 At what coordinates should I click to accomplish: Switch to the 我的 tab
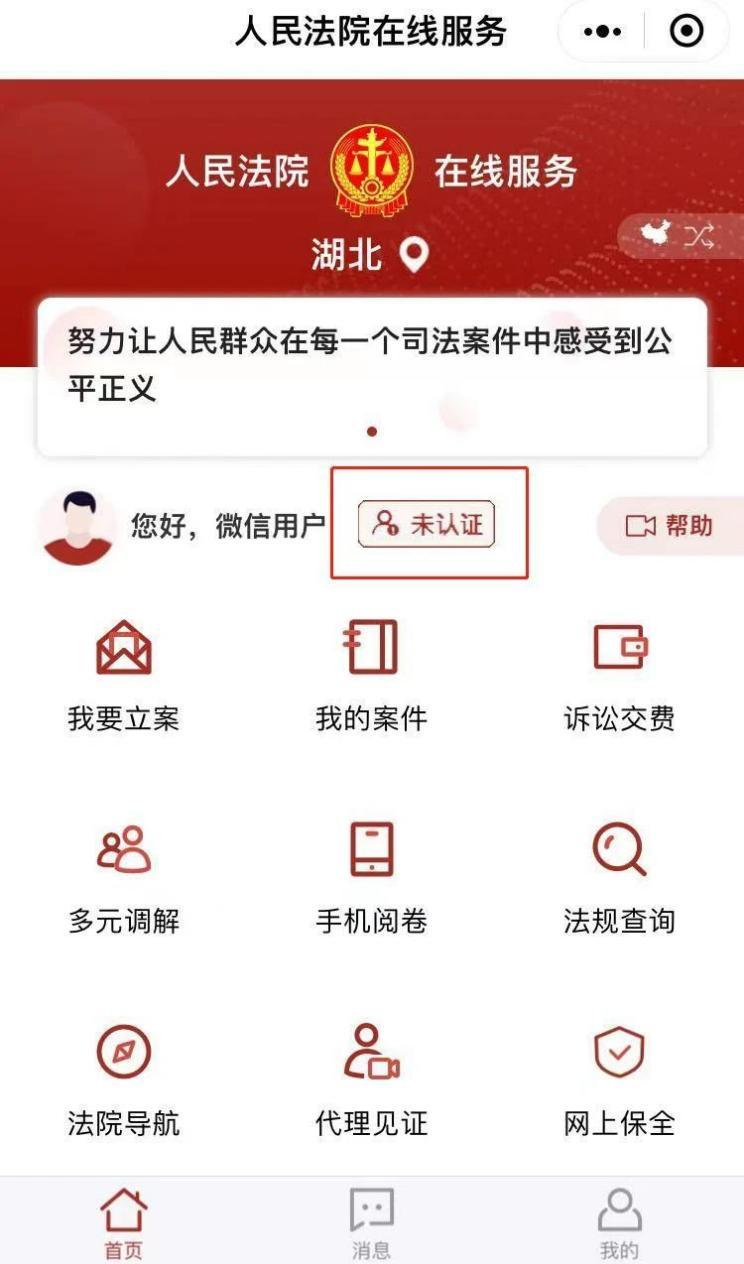[619, 1222]
